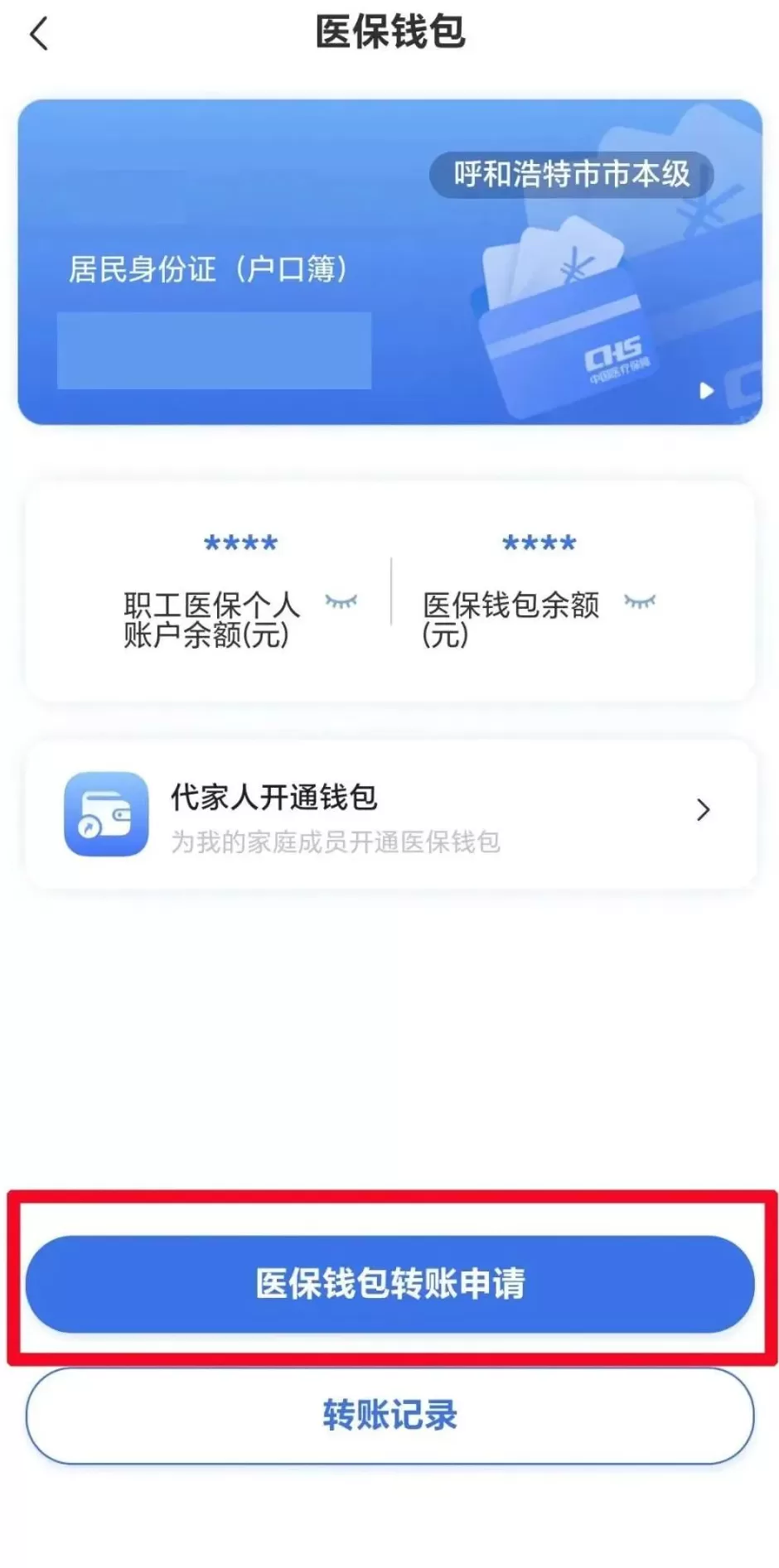Click the CHS insurance card graphic
Viewport: 779px width, 1568px height.
(x=580, y=348)
